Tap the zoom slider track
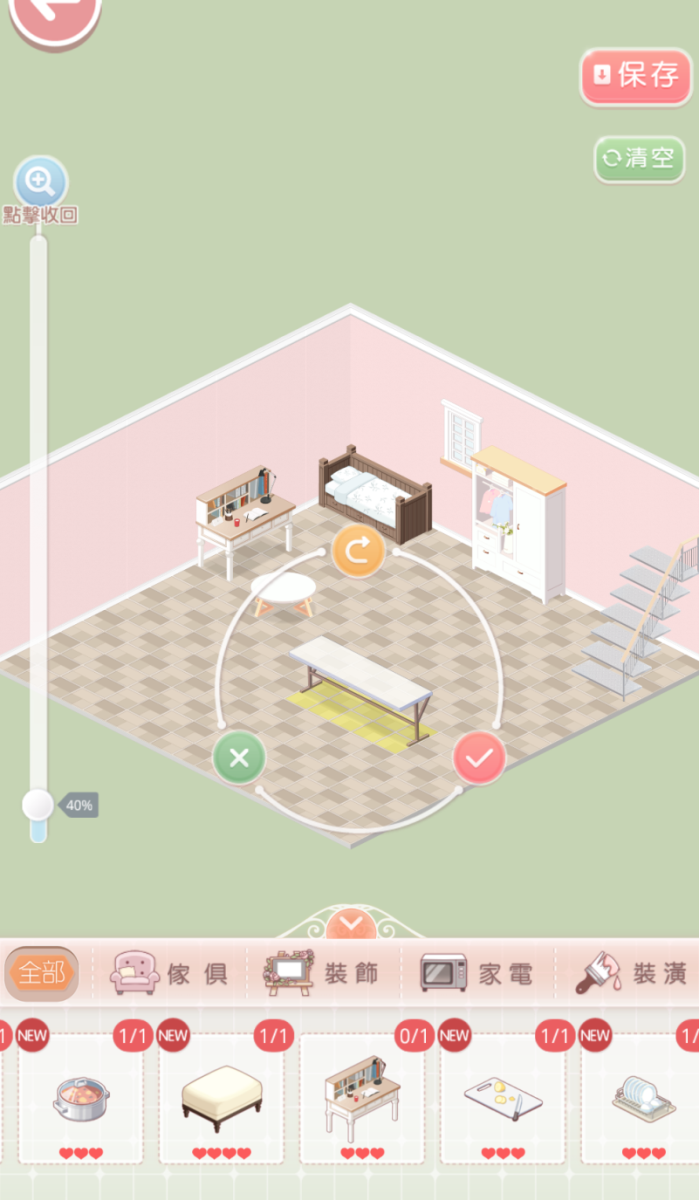Screen dimensions: 699x1200 38,500
